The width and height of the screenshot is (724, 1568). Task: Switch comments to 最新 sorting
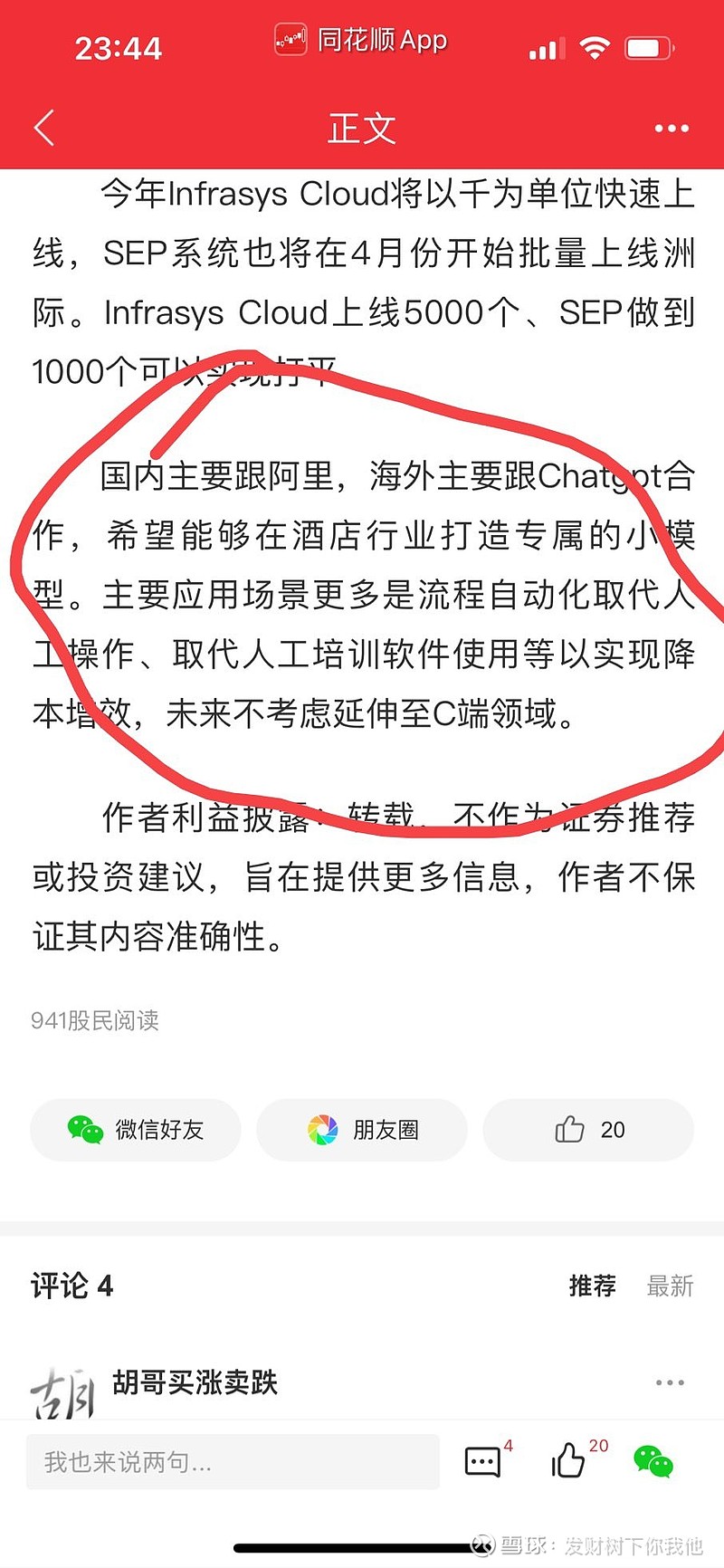pos(670,1286)
